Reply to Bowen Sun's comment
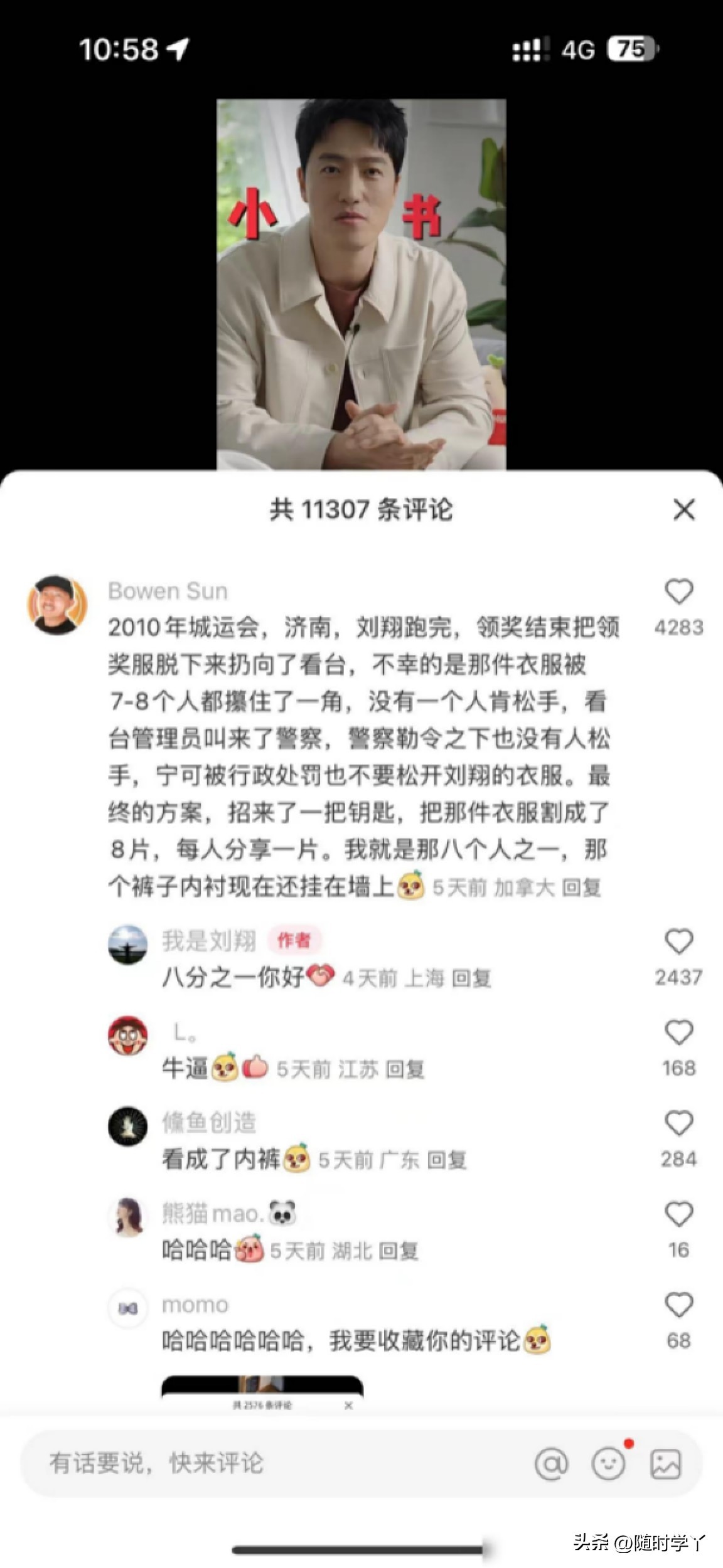 pos(581,887)
